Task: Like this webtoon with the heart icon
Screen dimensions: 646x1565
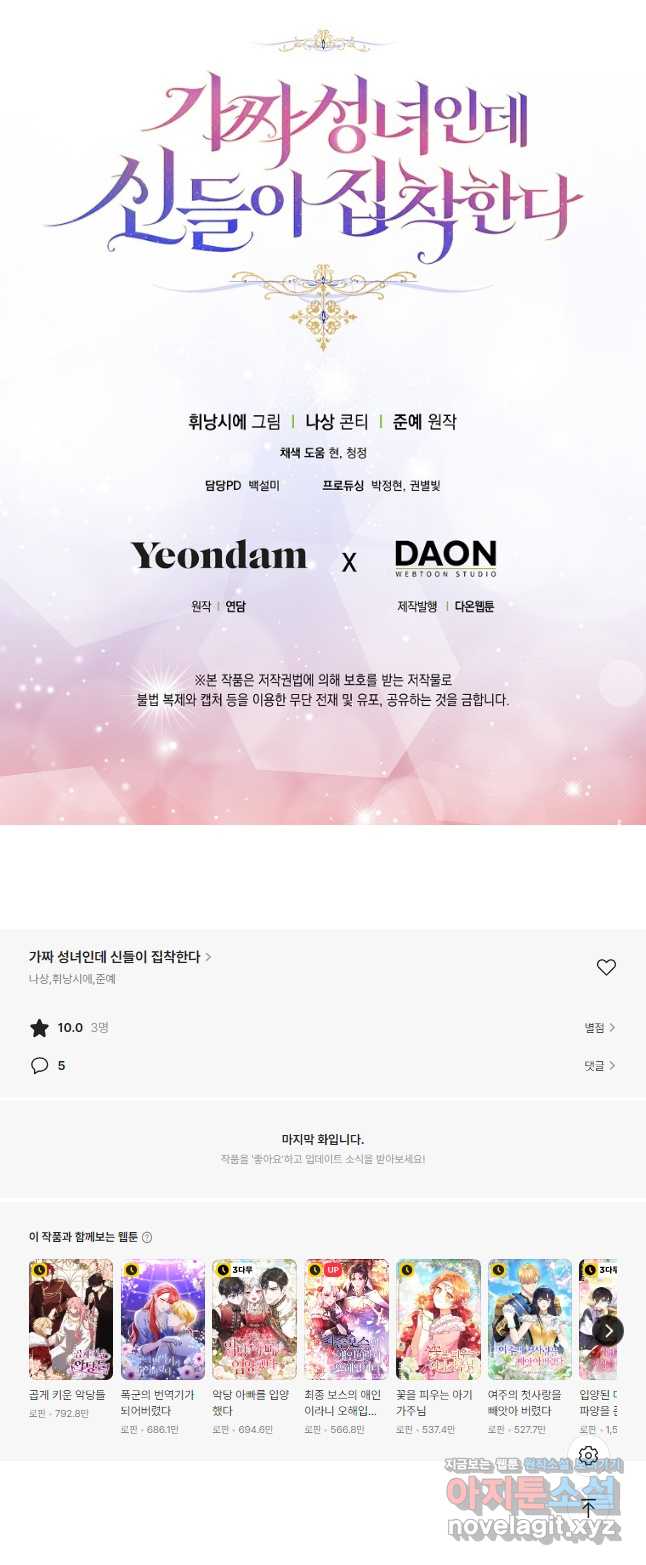Action: (606, 967)
